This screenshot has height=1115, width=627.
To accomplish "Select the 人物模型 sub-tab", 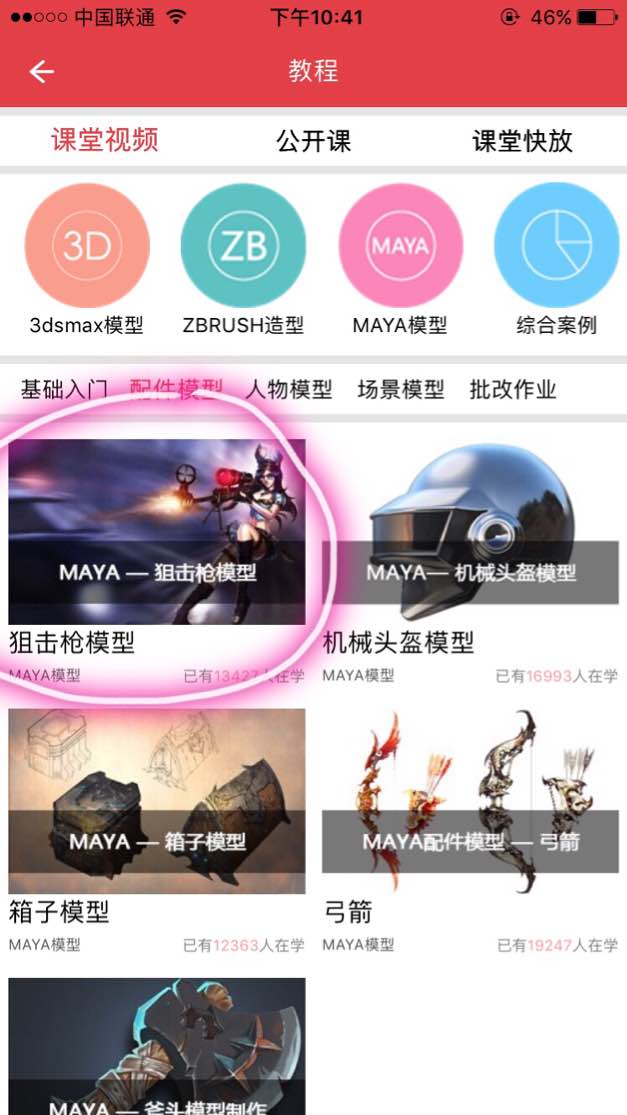I will (288, 390).
